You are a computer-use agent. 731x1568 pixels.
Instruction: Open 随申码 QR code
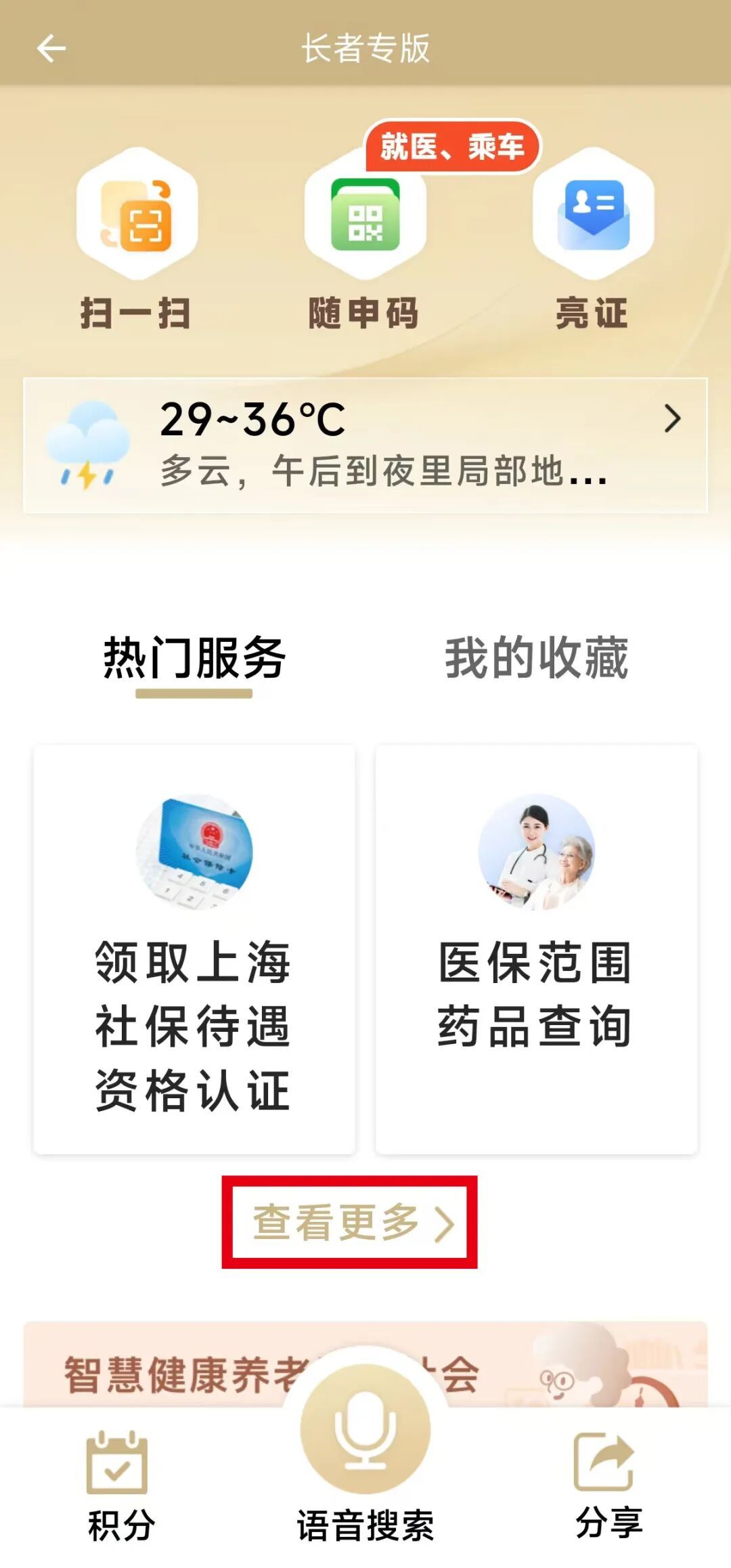tap(365, 237)
